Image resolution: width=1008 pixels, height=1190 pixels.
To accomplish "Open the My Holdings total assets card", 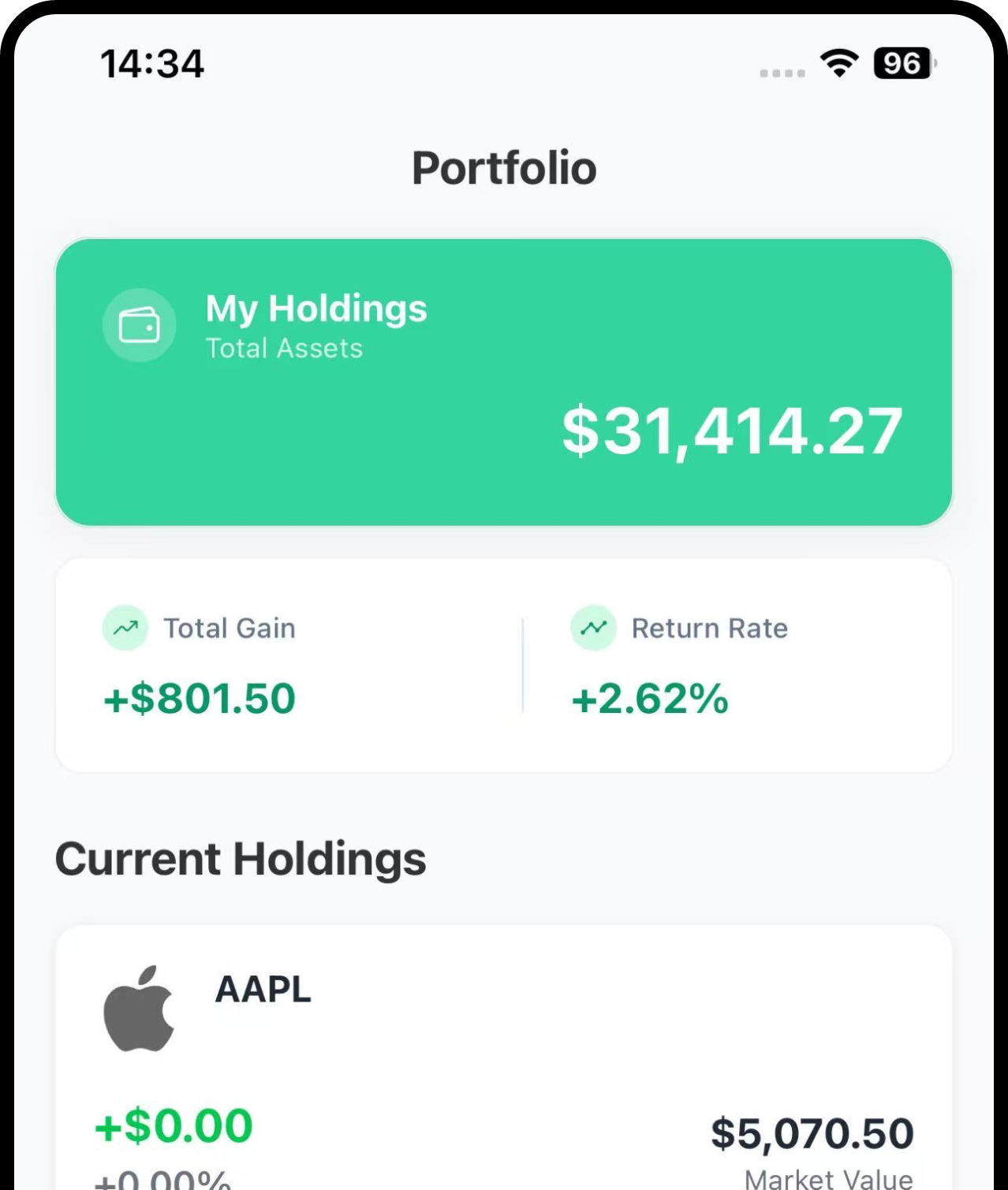I will (503, 382).
